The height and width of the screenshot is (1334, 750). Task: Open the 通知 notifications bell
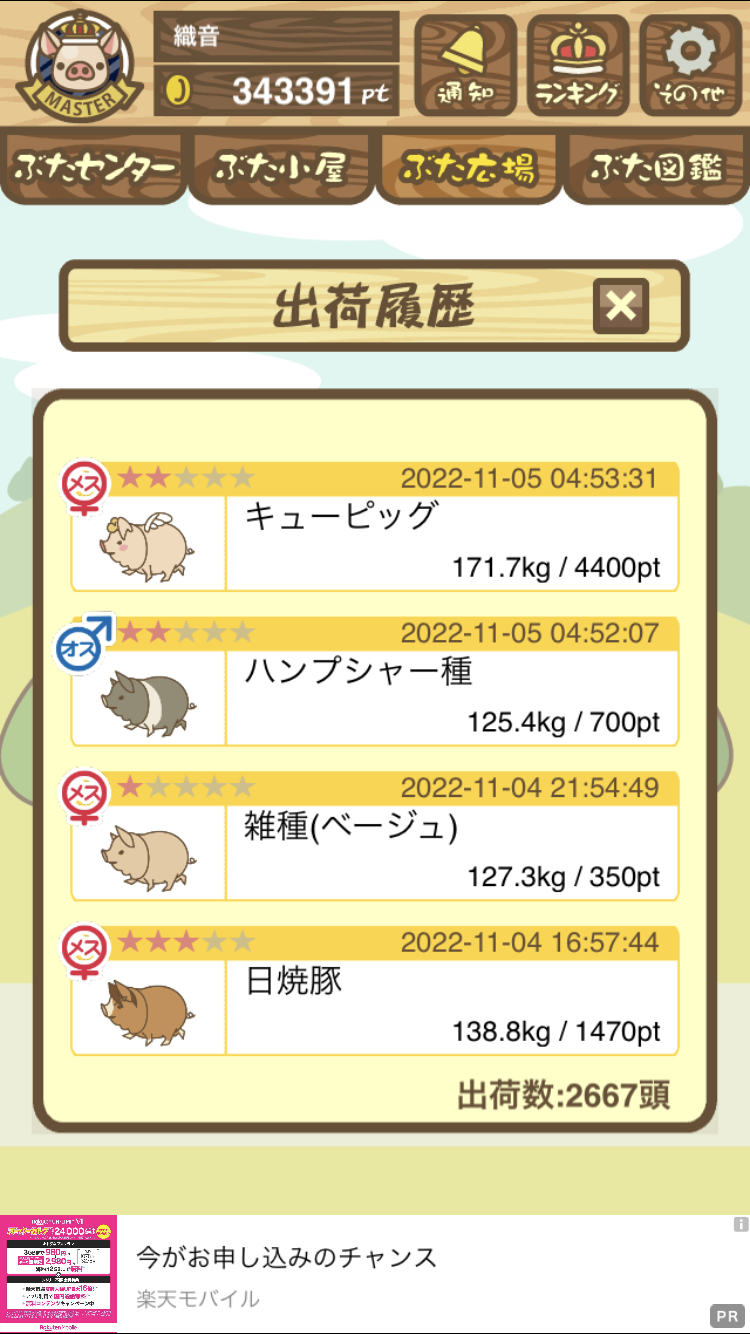[465, 66]
